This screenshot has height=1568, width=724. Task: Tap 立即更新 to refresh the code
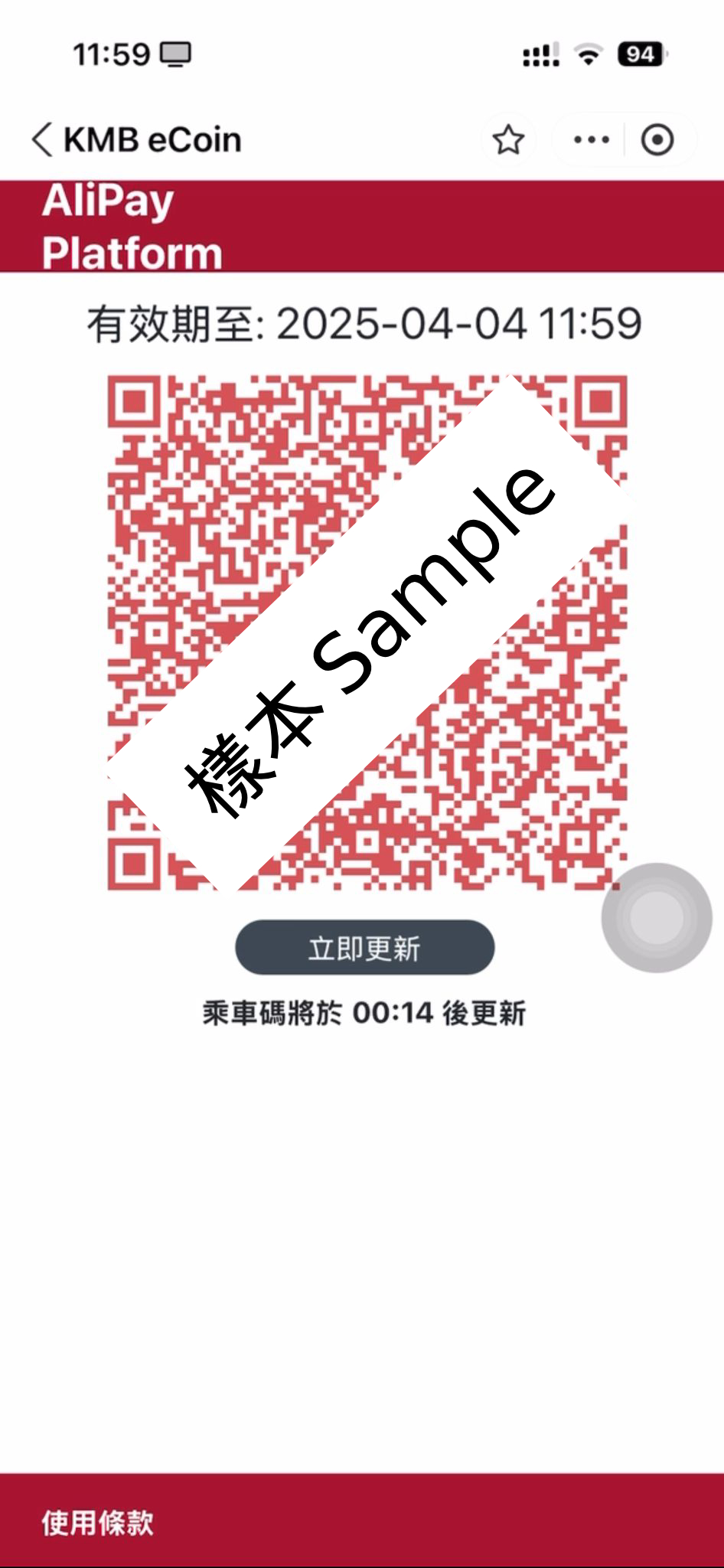(364, 948)
